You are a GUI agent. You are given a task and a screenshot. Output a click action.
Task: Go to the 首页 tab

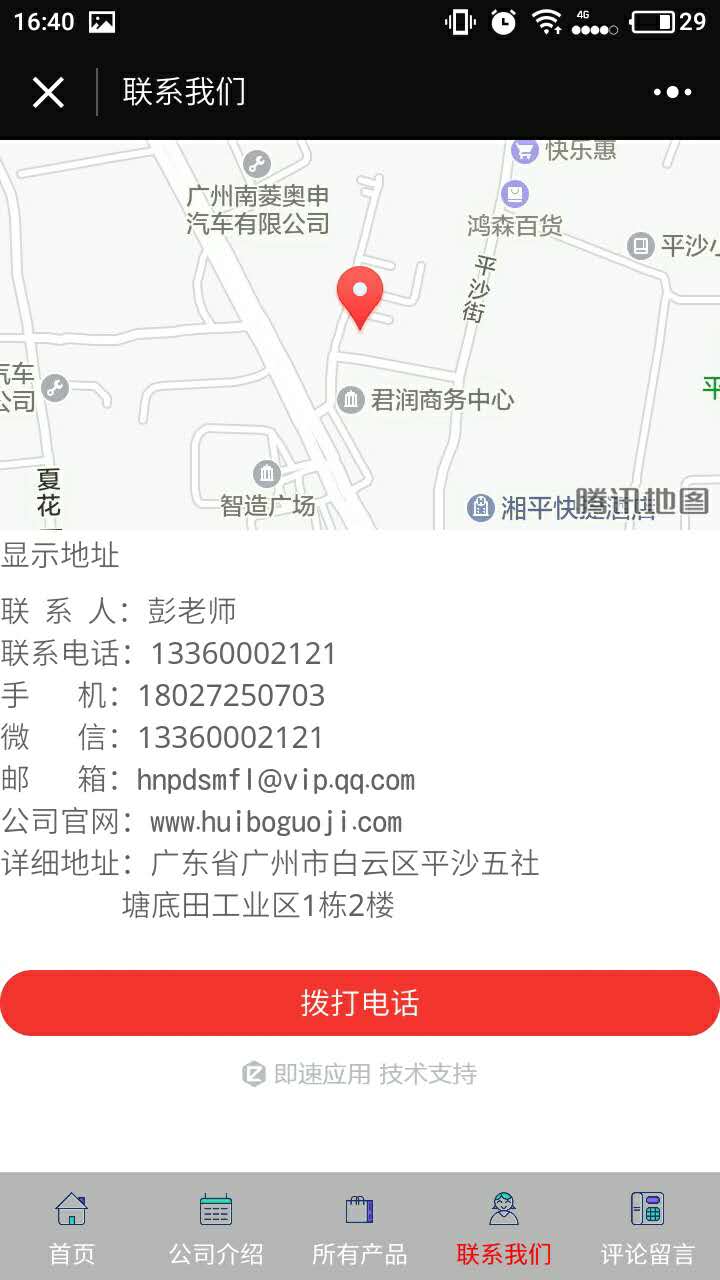72,1226
